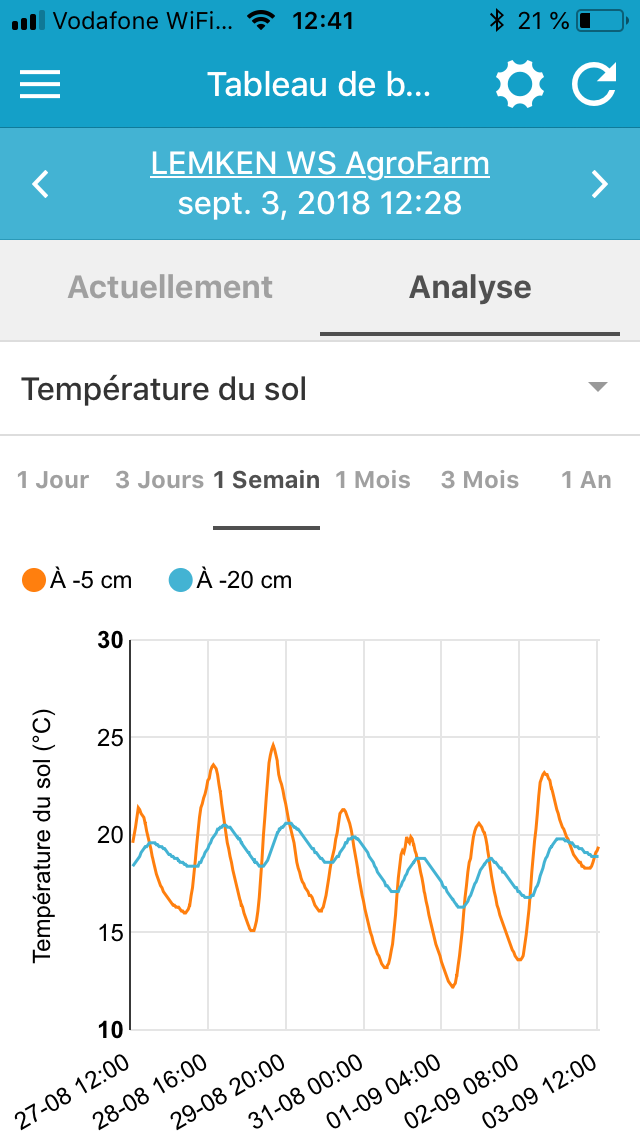Viewport: 640px width, 1136px height.
Task: Refresh the dashboard data
Action: [594, 85]
